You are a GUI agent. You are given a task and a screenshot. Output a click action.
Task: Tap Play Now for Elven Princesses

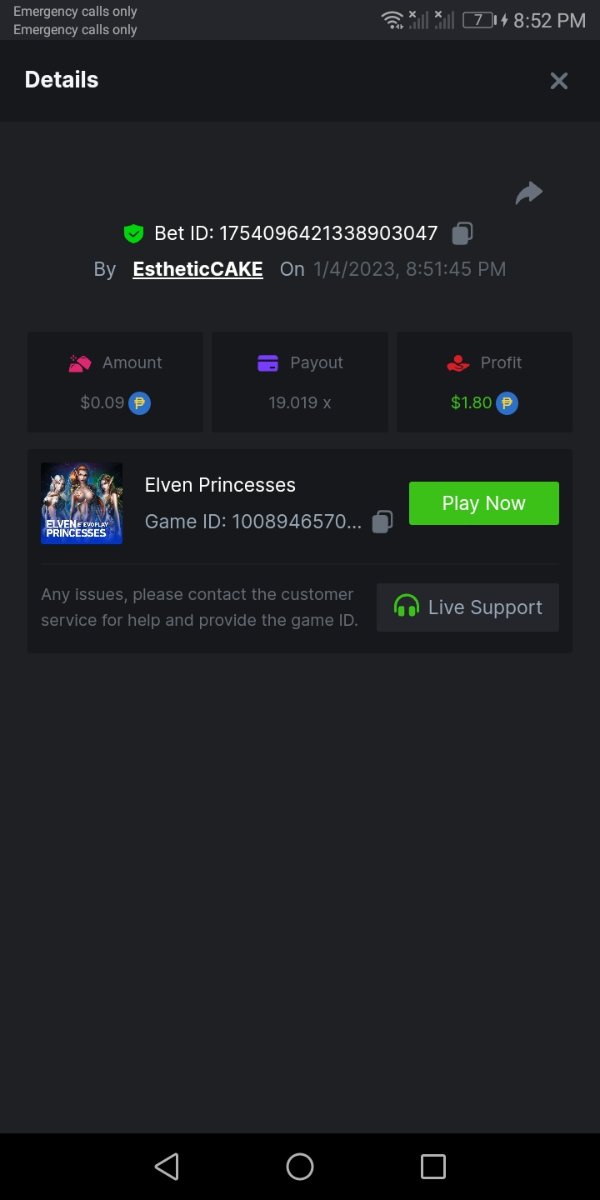click(484, 503)
